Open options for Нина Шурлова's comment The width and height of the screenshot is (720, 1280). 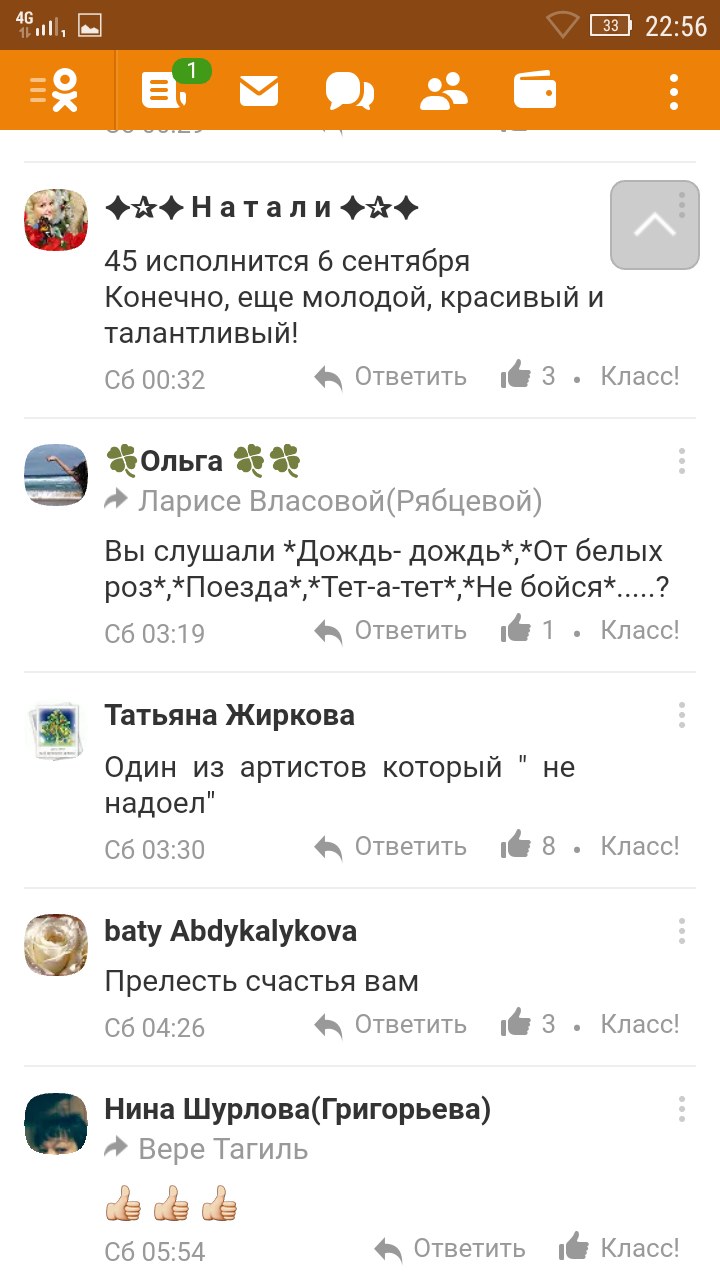click(681, 1109)
